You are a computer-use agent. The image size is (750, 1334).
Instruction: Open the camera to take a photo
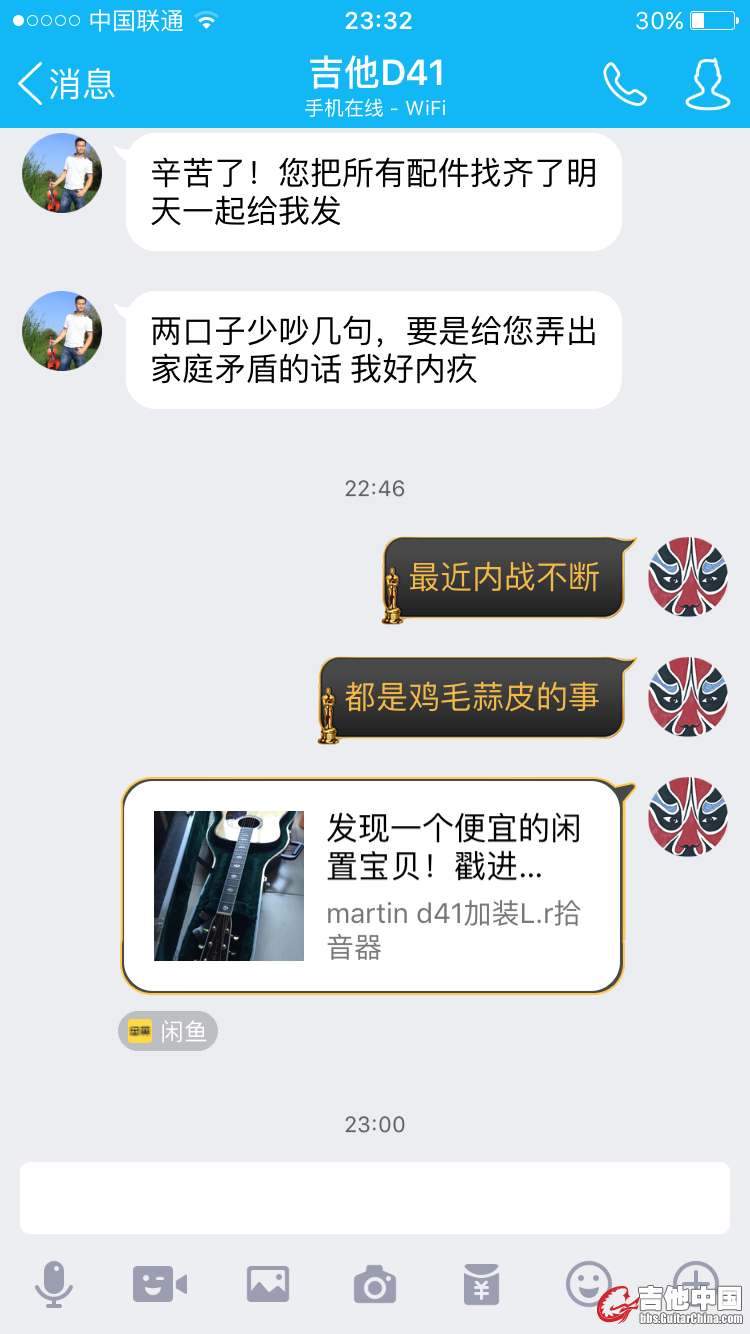tap(375, 1284)
